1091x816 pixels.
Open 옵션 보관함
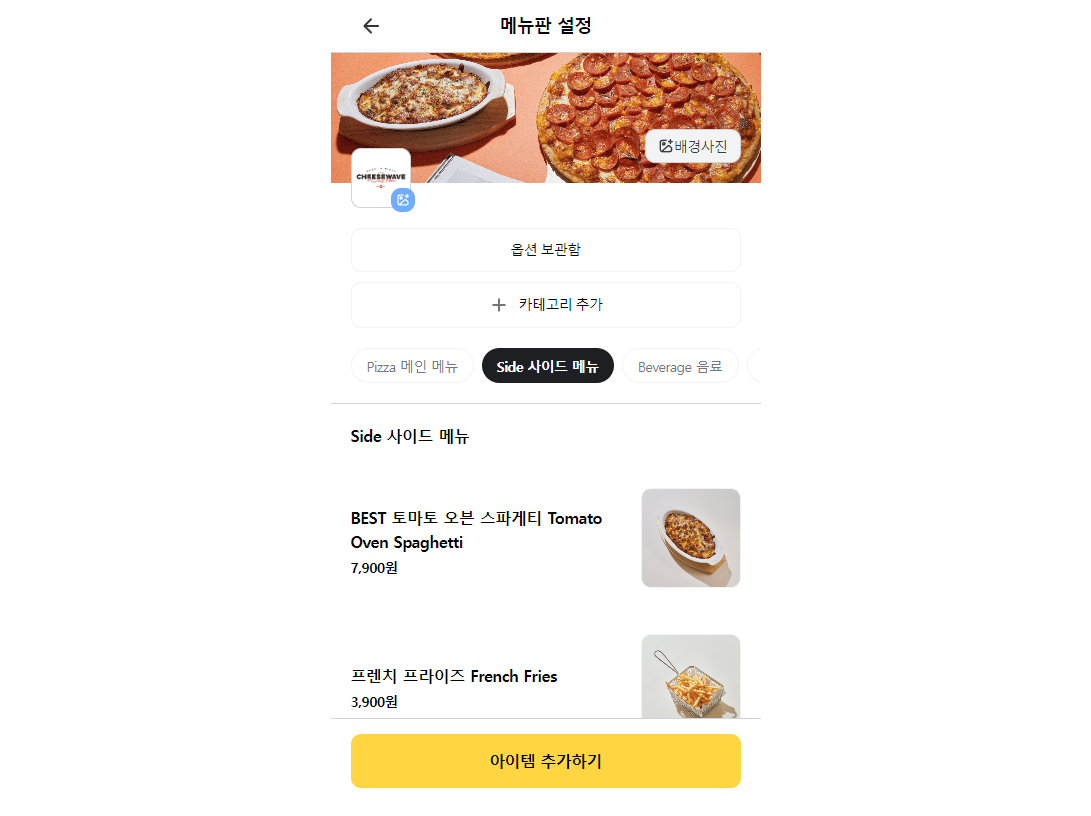click(545, 250)
